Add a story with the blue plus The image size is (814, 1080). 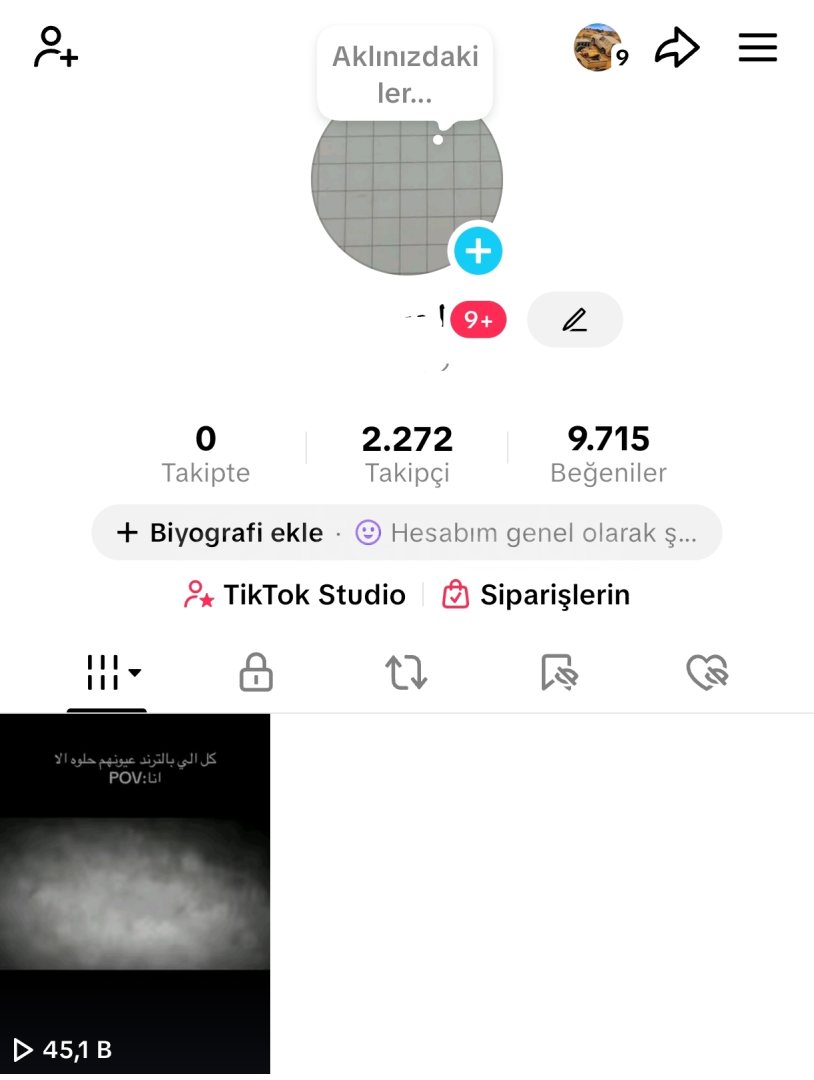(478, 250)
